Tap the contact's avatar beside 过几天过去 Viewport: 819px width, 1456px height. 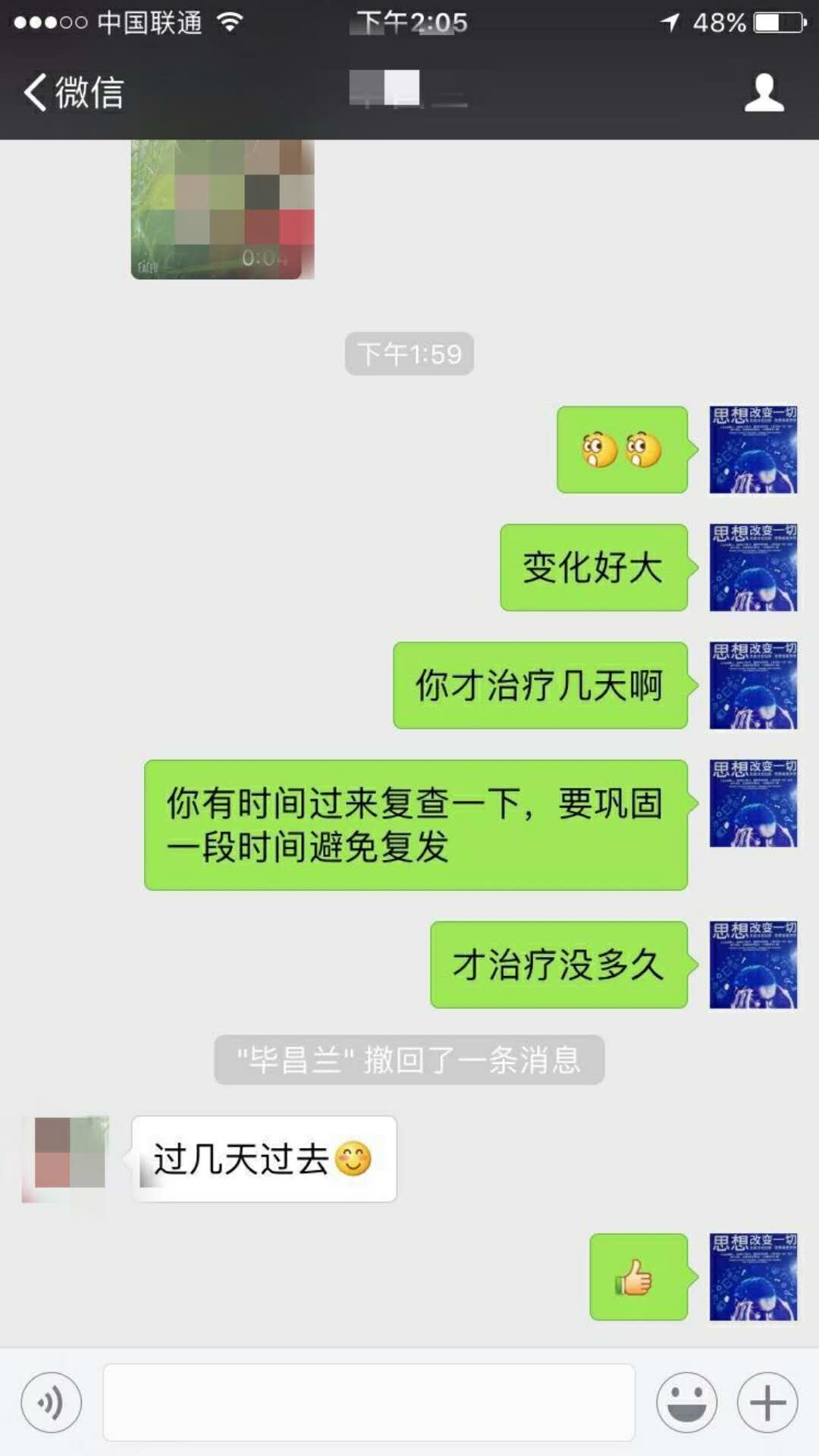coord(67,1157)
